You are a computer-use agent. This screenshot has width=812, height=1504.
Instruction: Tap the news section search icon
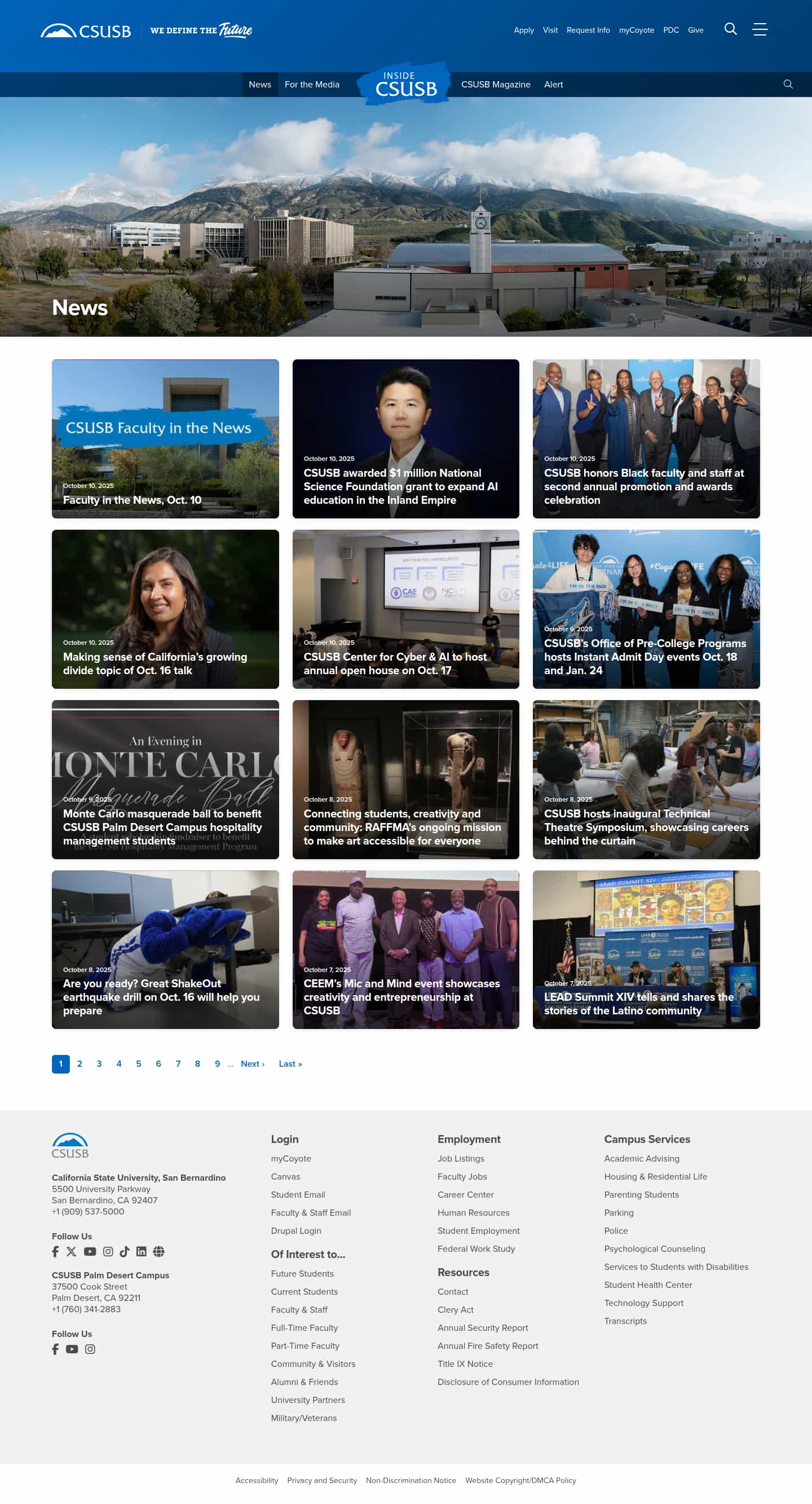[x=788, y=85]
